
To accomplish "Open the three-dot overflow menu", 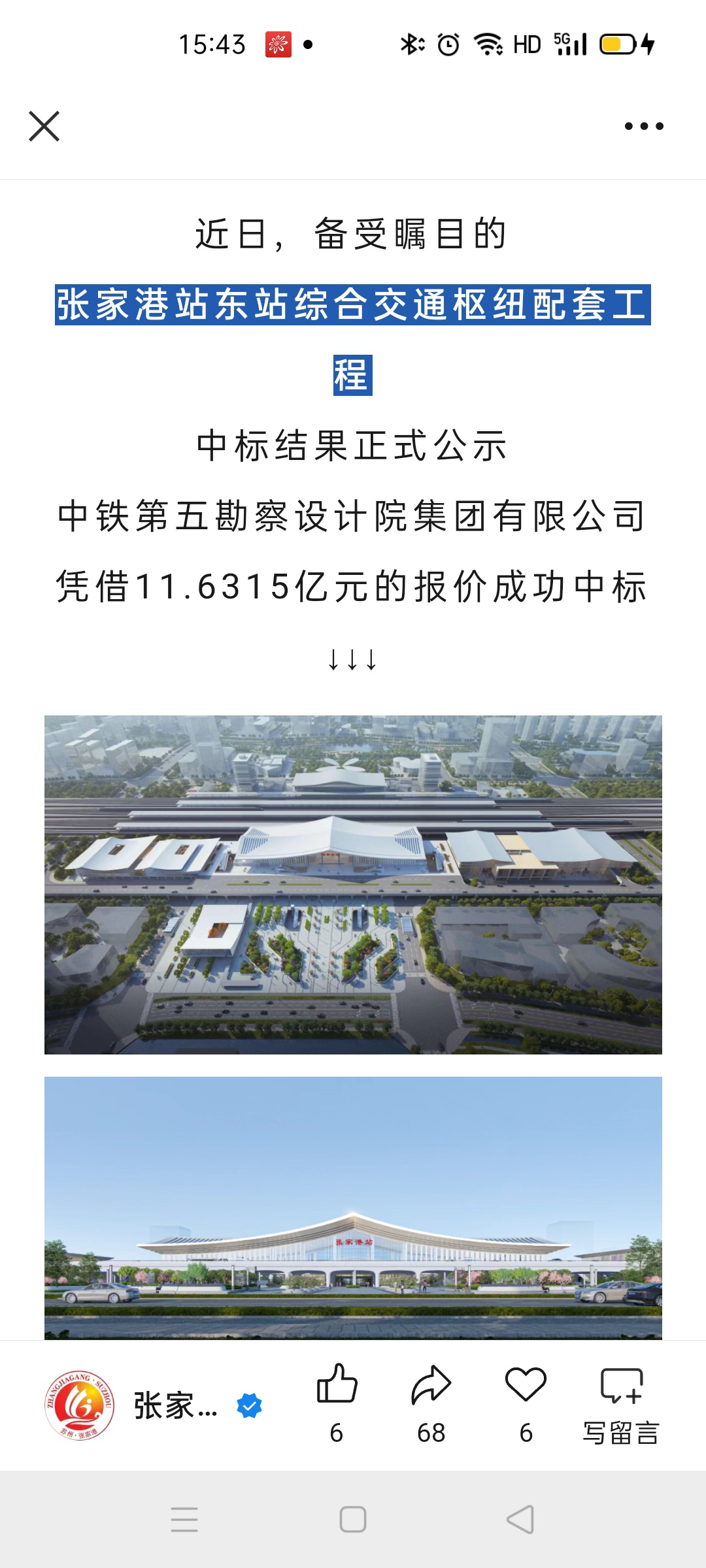I will pos(643,126).
